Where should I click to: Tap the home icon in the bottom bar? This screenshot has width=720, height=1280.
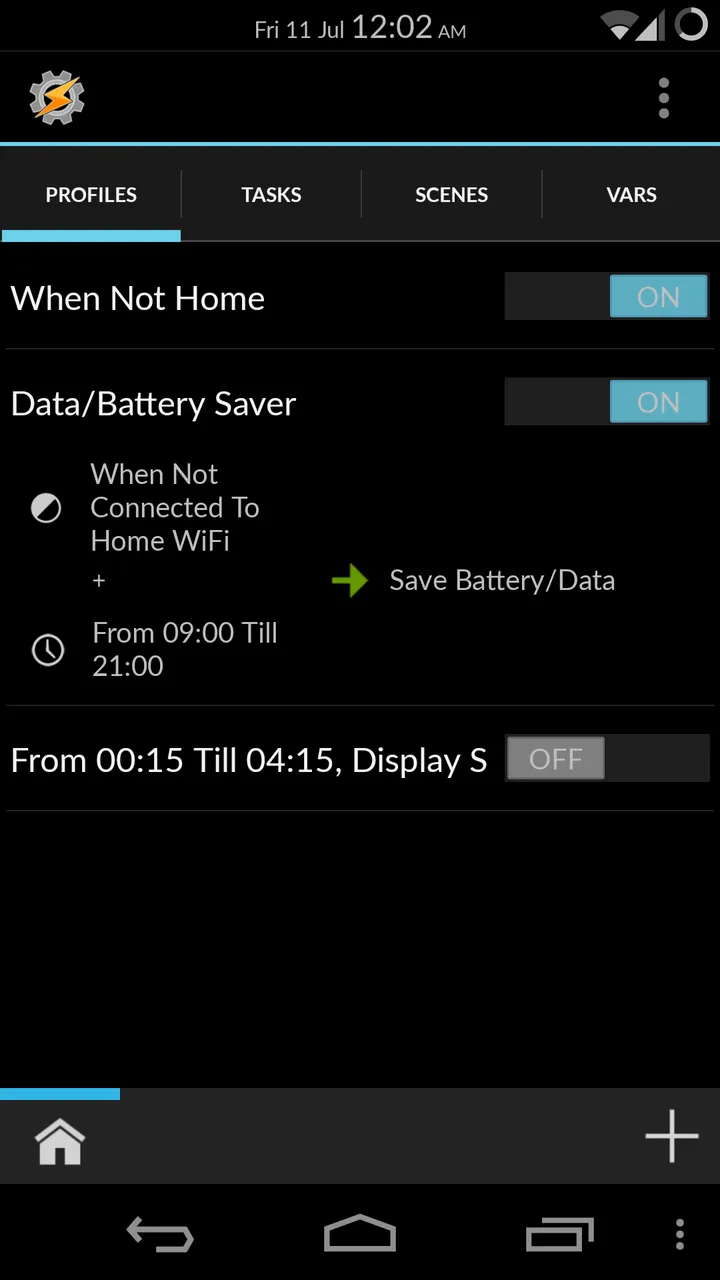coord(59,1140)
